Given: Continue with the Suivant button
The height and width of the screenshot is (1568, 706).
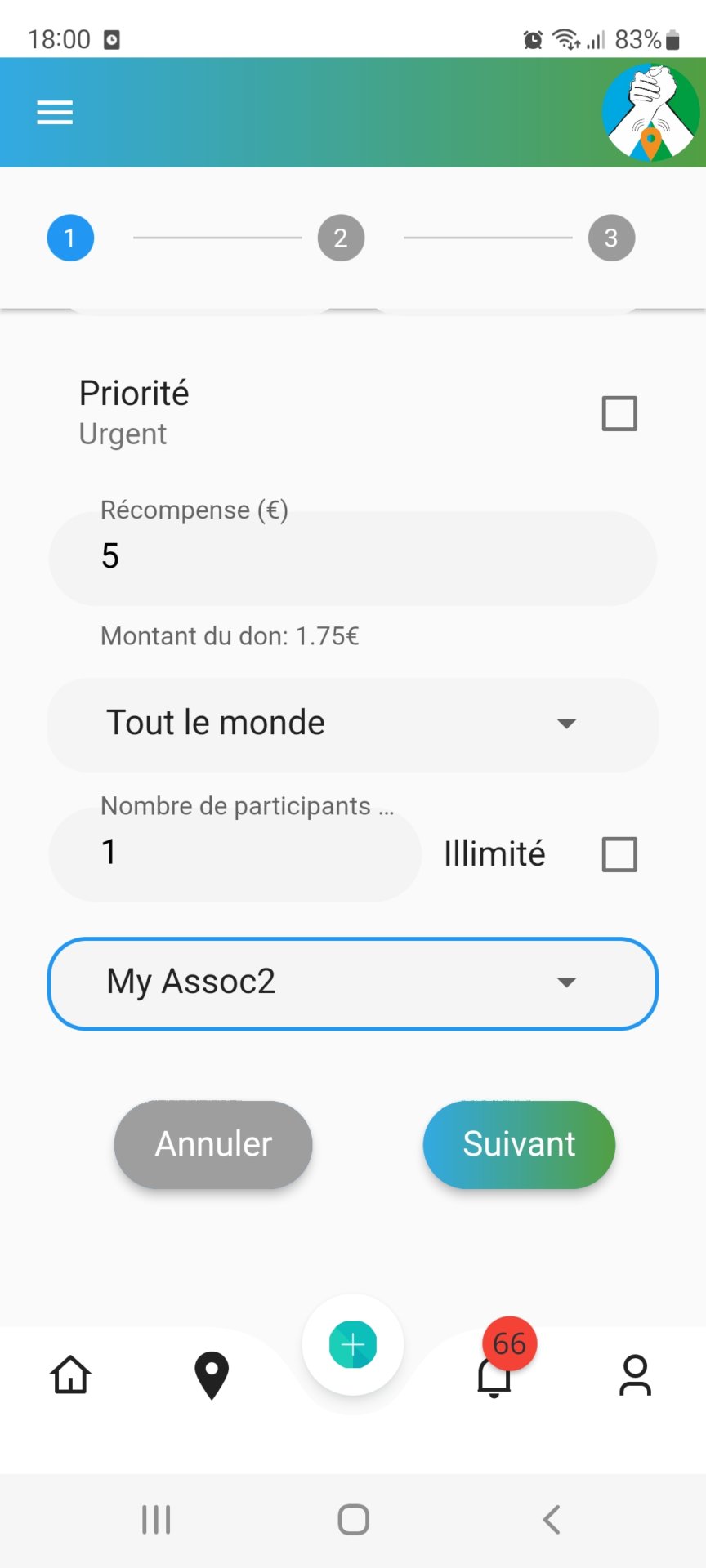Looking at the screenshot, I should coord(519,1144).
